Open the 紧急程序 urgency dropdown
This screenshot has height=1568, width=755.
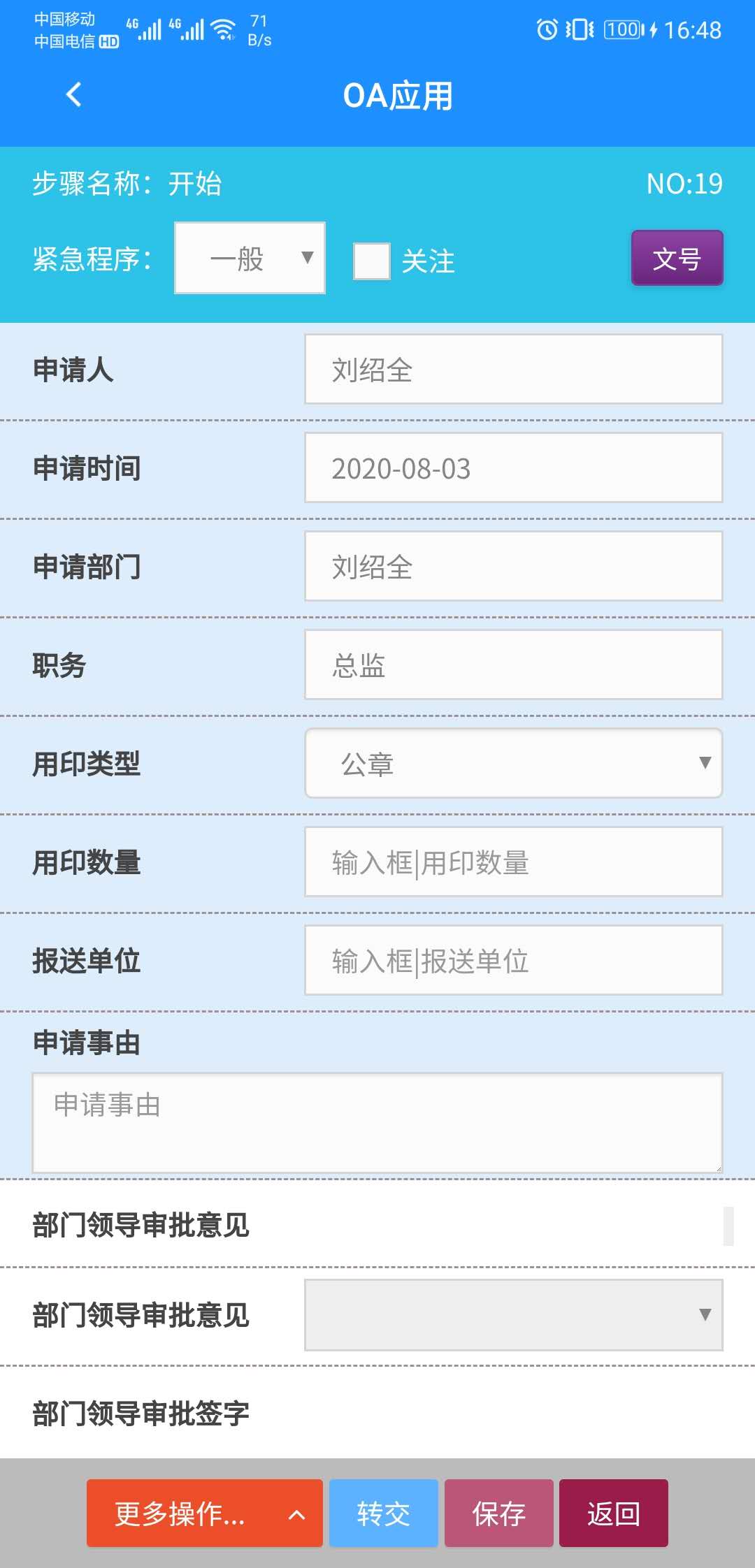point(250,258)
